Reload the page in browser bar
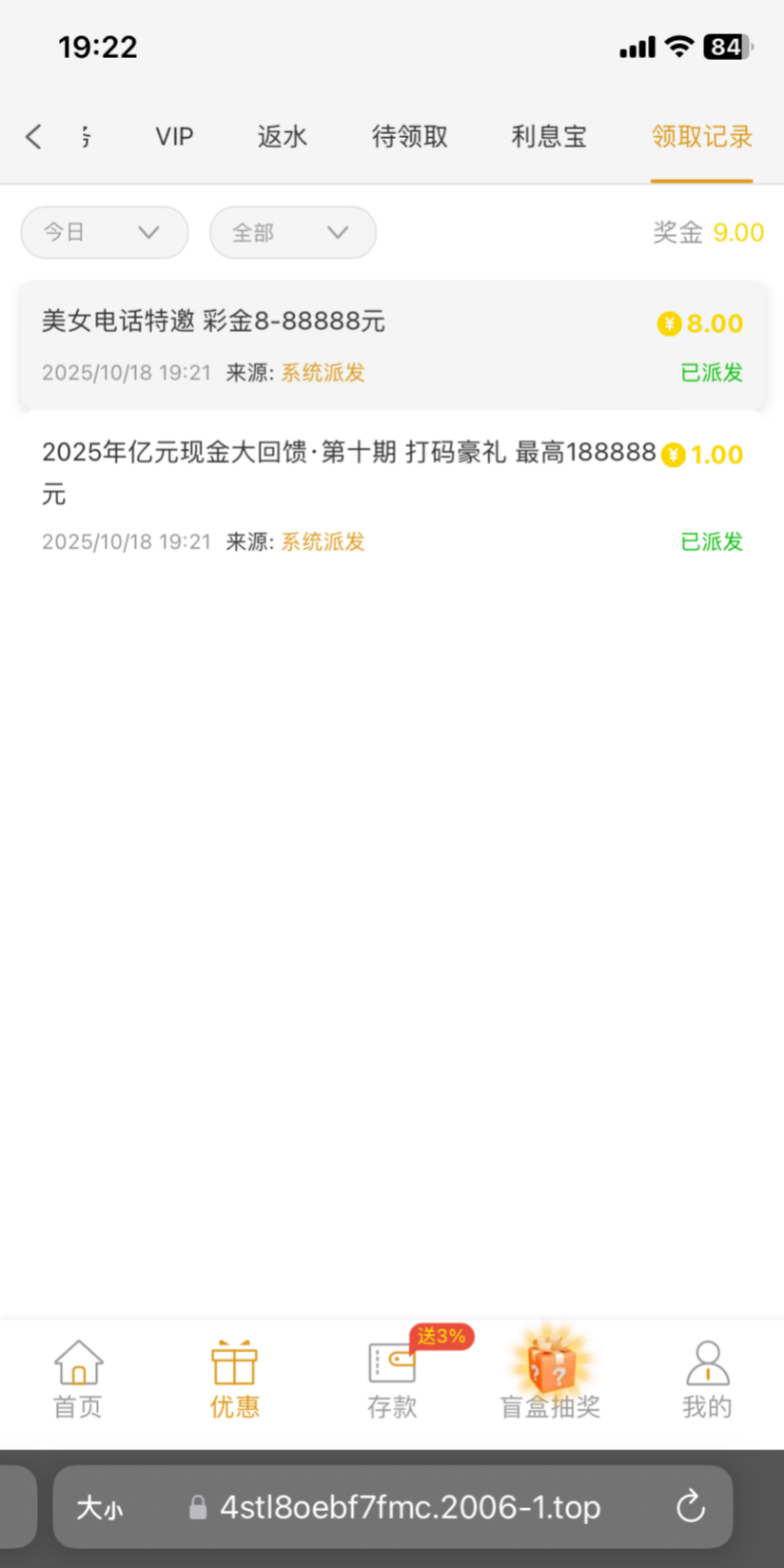This screenshot has width=784, height=1568. (690, 1507)
